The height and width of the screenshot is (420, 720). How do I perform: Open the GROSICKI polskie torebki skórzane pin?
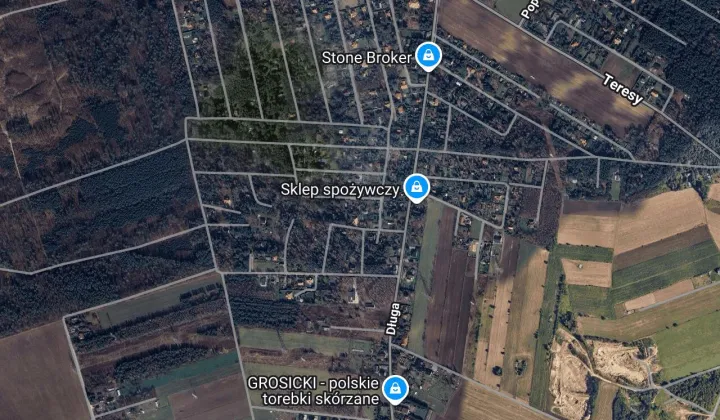coord(396,387)
